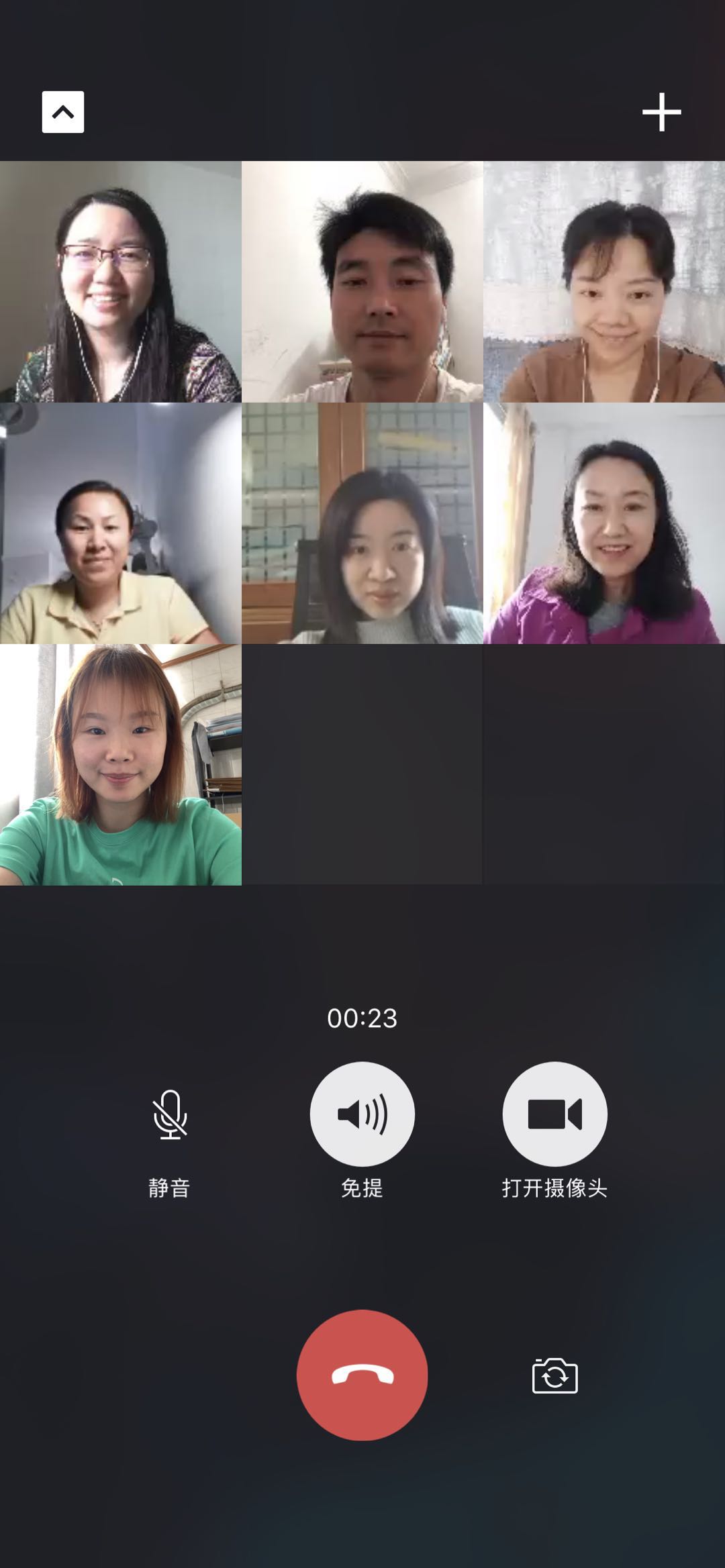Flip the camera view

(x=554, y=1376)
